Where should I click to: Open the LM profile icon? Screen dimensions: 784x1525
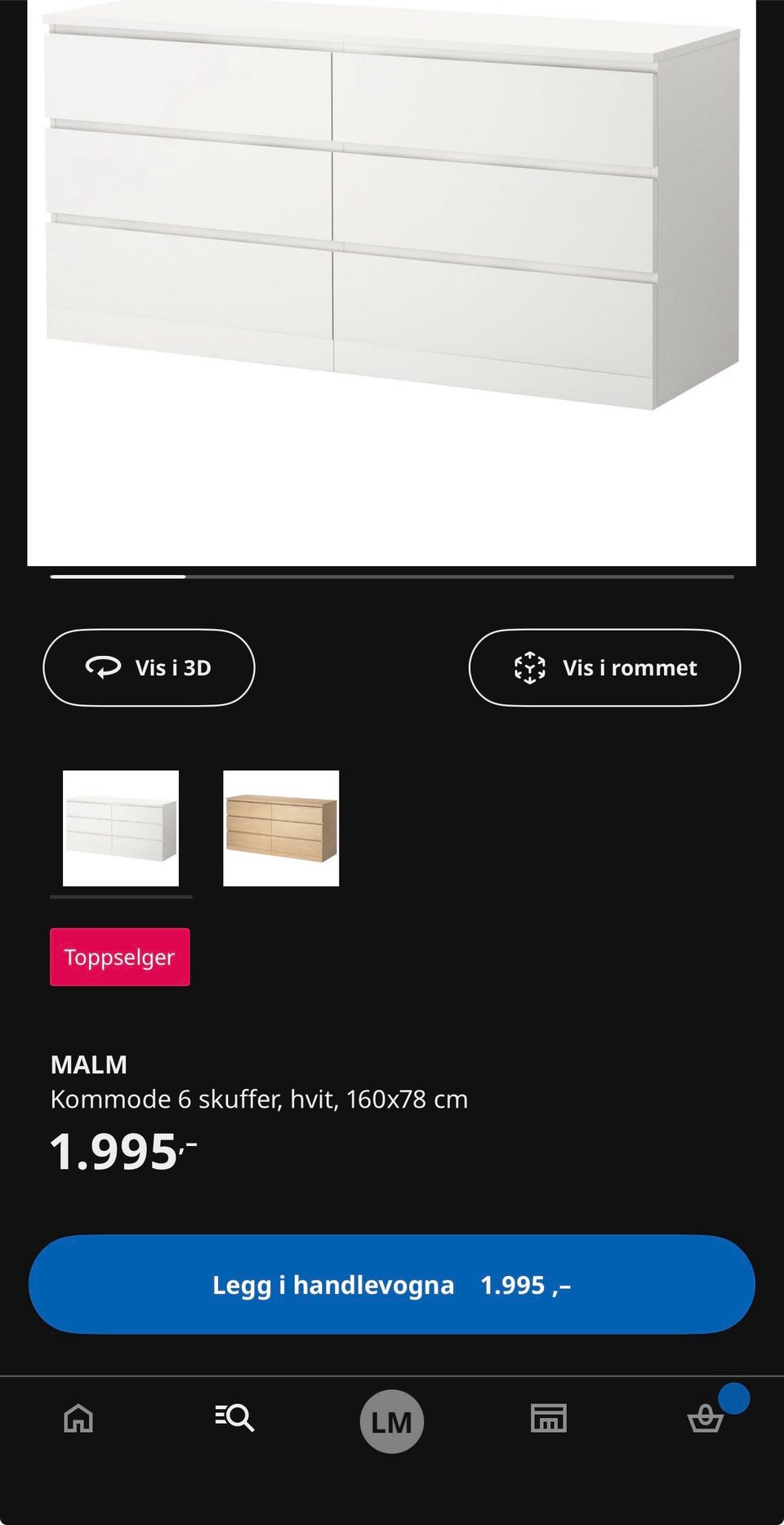(x=392, y=1420)
